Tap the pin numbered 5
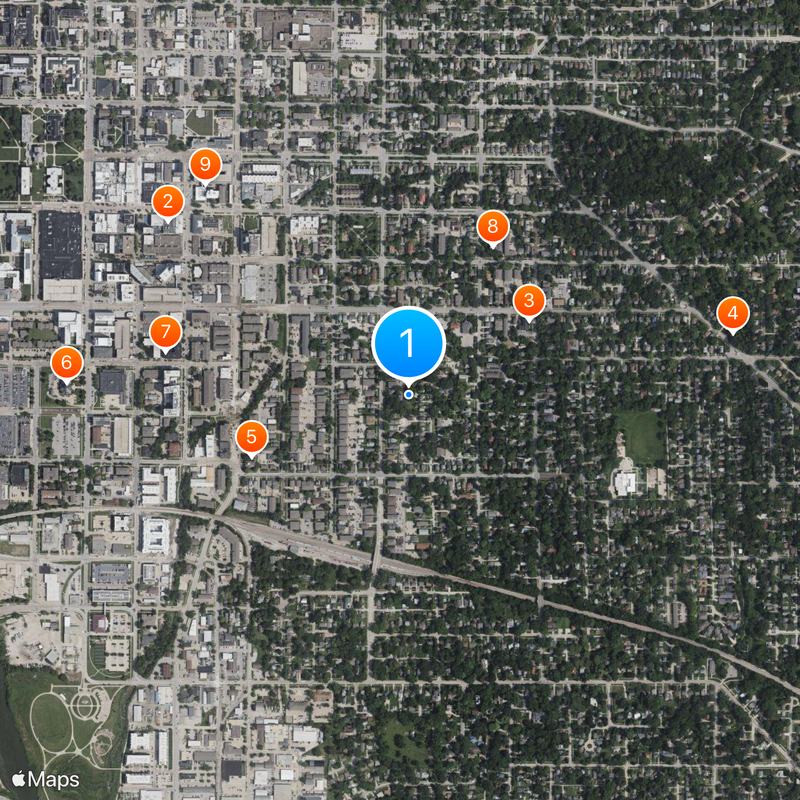Screen dimensions: 800x800 click(x=251, y=436)
